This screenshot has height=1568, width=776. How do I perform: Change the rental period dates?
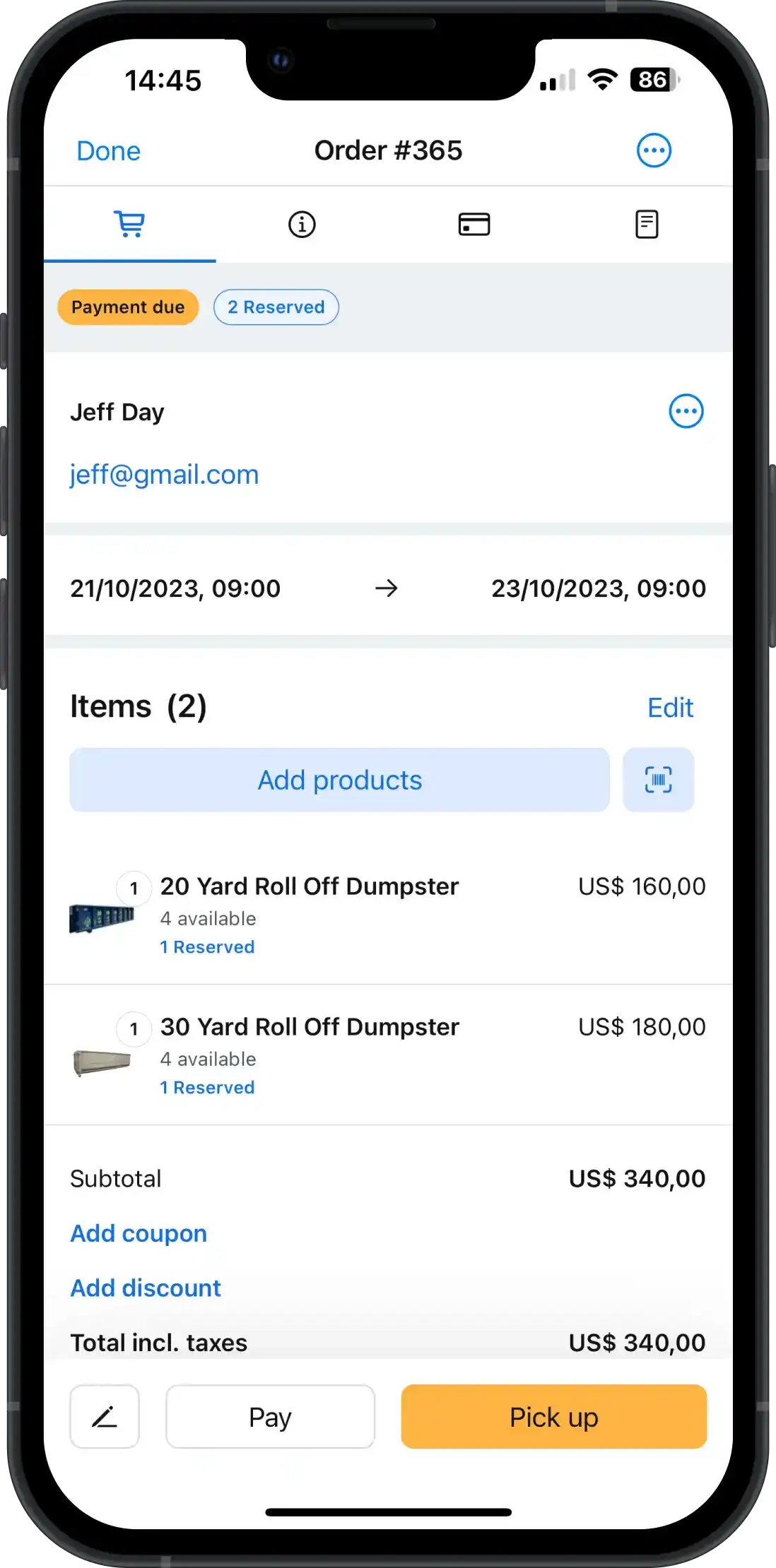pos(387,588)
